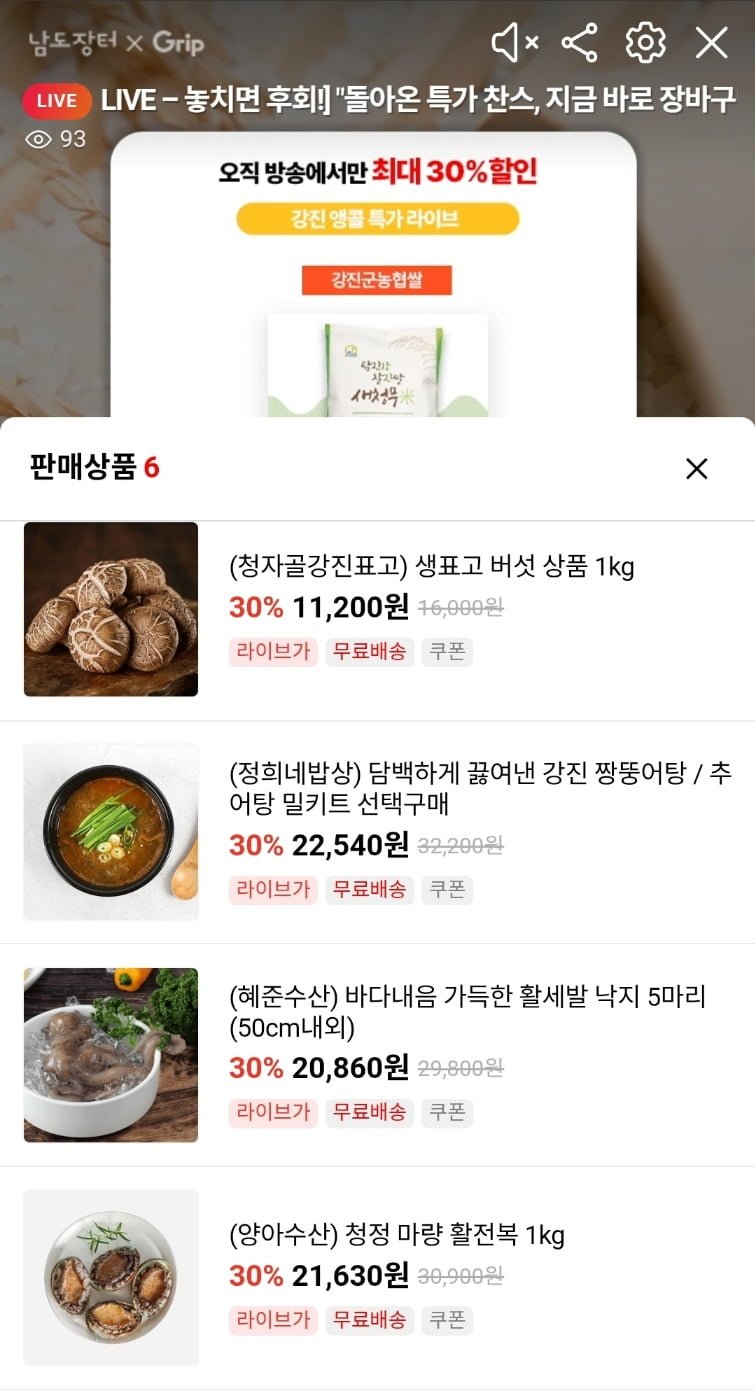This screenshot has height=1393, width=755.
Task: Open the live stream settings gear
Action: (645, 43)
